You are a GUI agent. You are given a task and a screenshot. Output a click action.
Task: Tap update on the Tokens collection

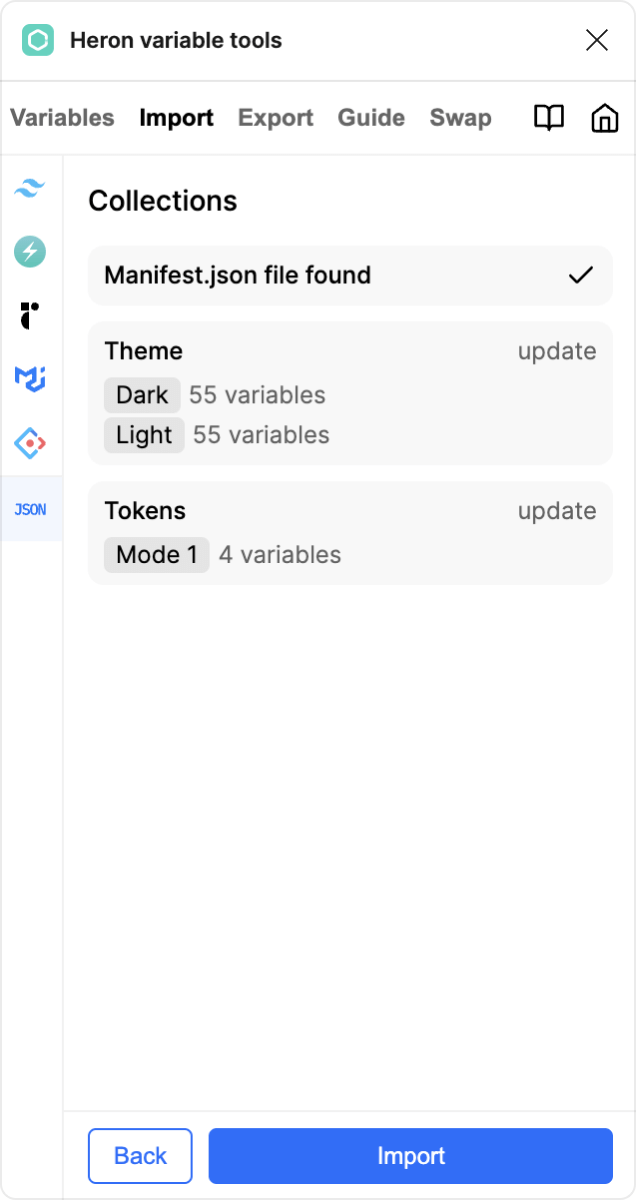click(x=556, y=511)
